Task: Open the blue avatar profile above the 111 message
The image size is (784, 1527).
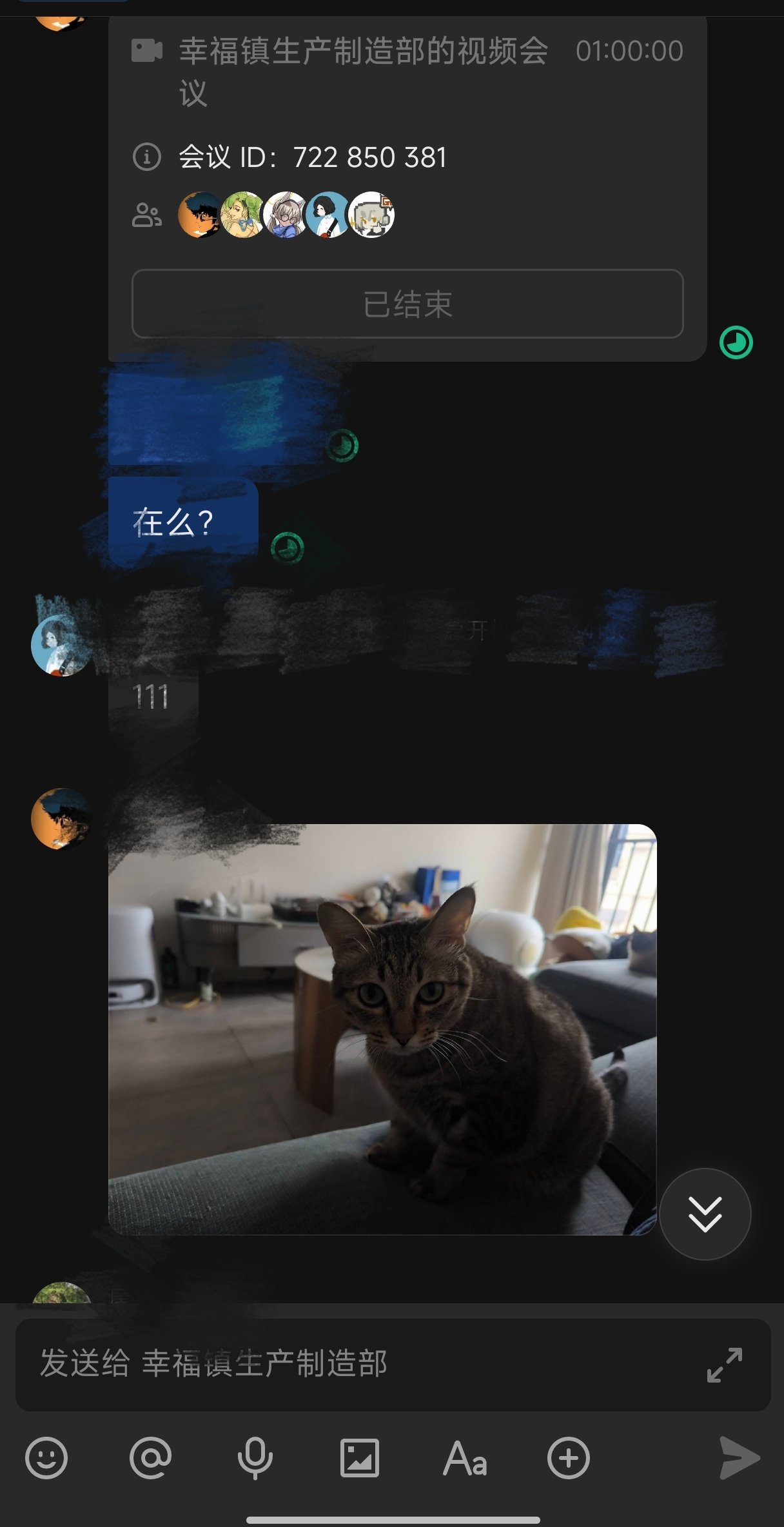Action: [61, 645]
